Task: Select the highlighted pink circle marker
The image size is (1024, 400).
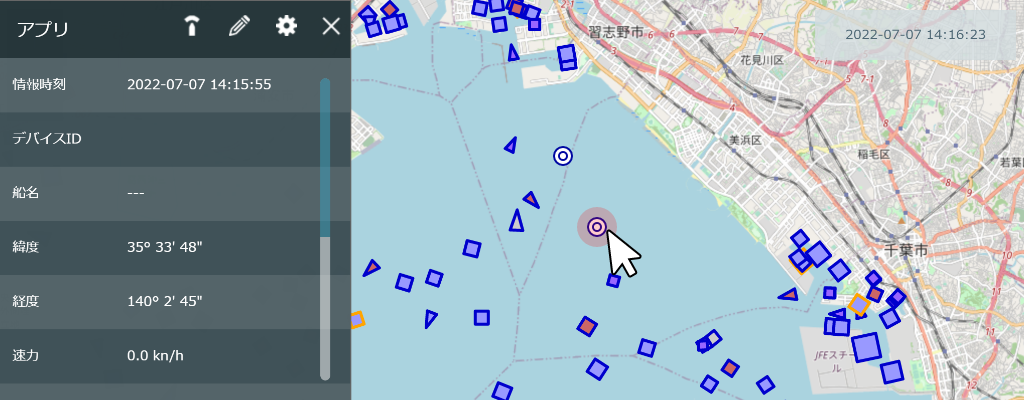Action: coord(597,227)
